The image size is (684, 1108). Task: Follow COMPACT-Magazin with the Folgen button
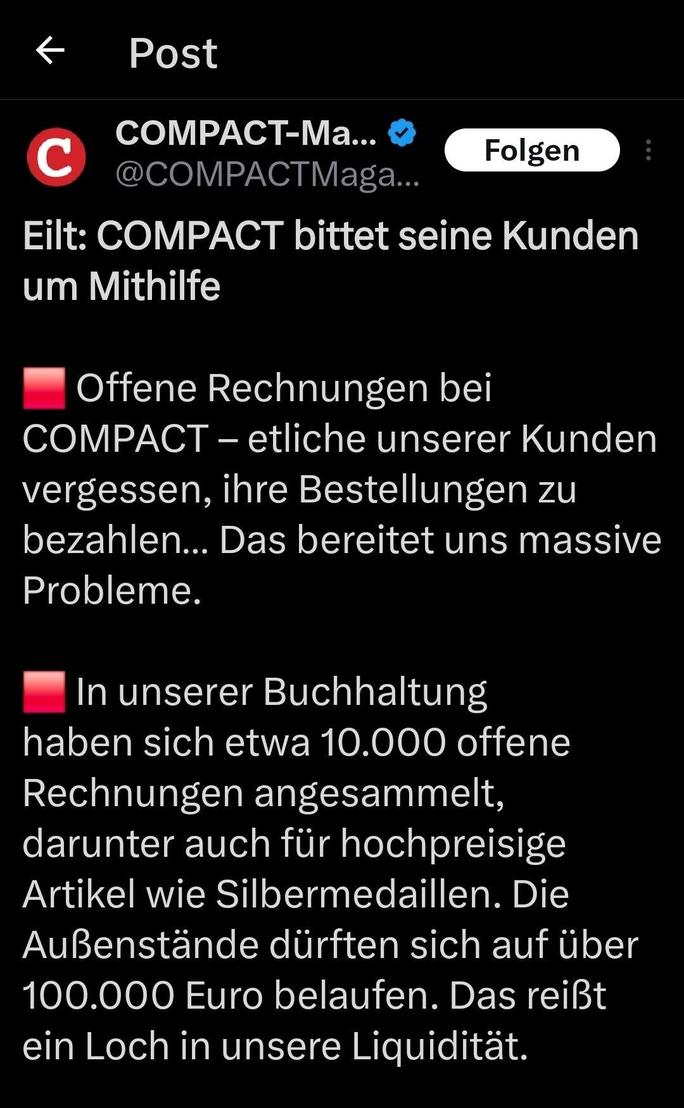point(532,150)
